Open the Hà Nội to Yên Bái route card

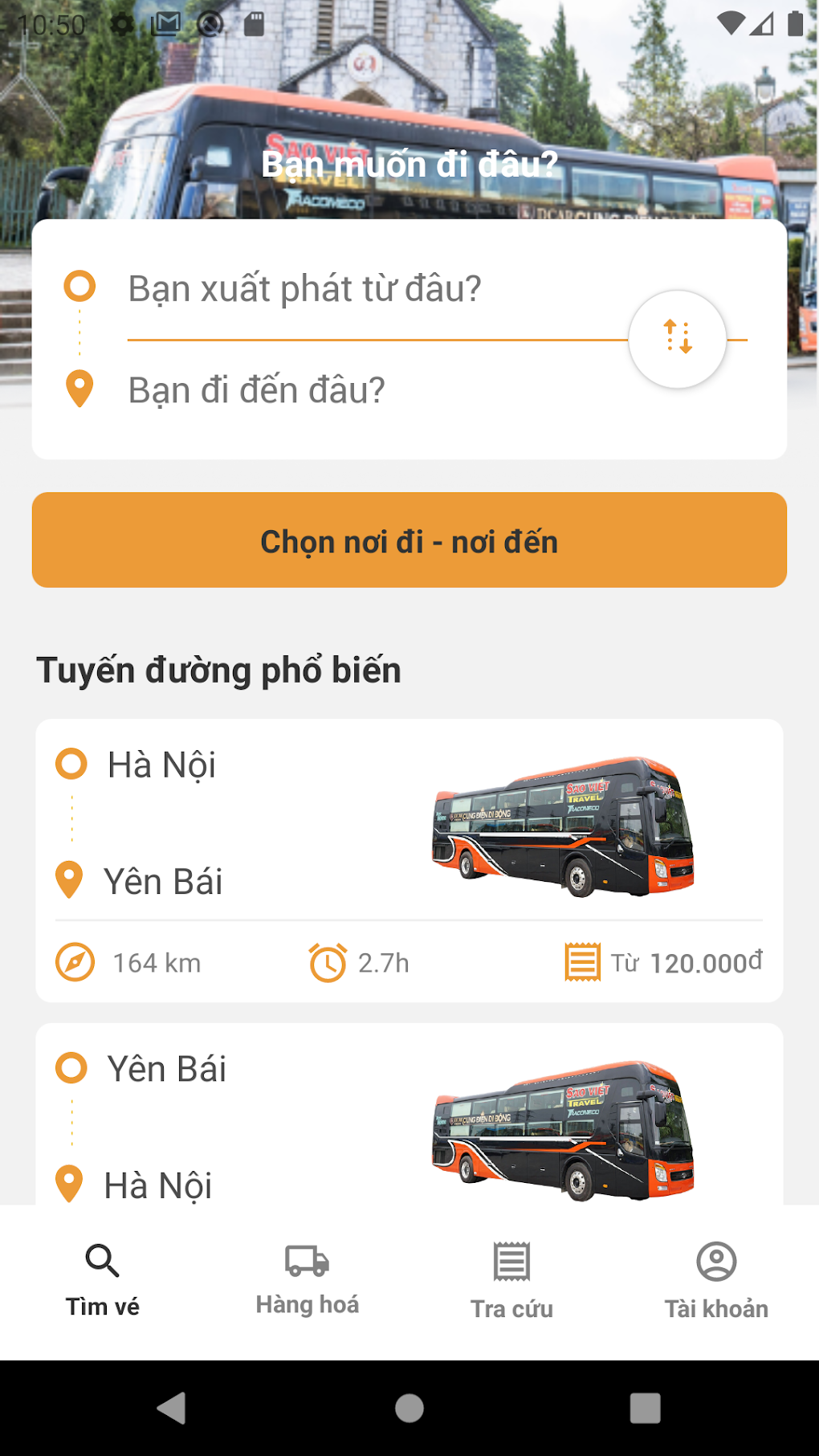coord(409,859)
